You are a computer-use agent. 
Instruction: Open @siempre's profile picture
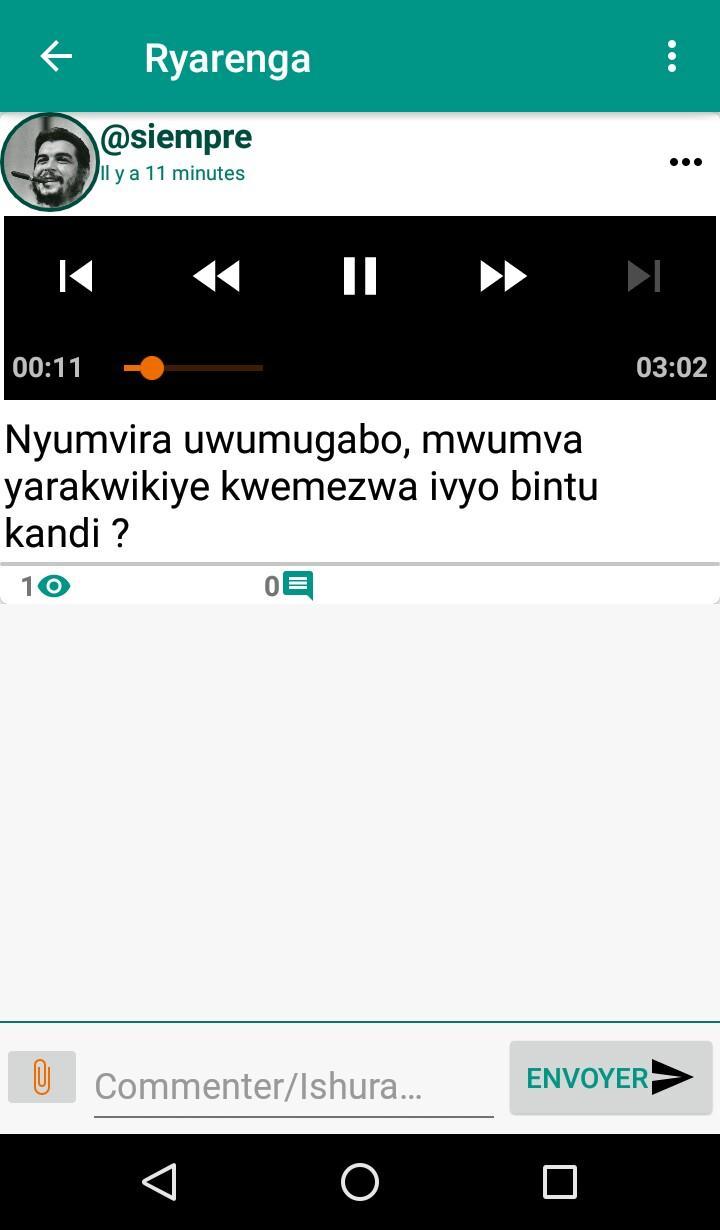tap(49, 162)
